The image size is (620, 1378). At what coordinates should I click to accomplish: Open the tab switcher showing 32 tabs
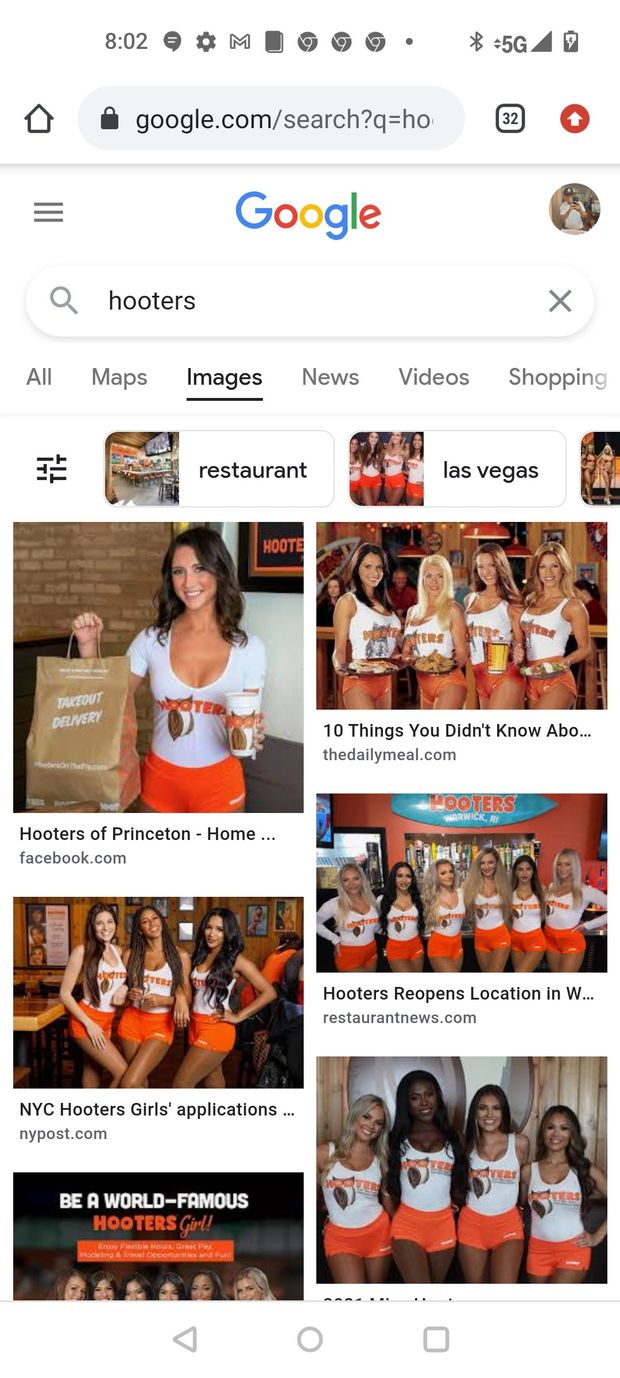(510, 119)
